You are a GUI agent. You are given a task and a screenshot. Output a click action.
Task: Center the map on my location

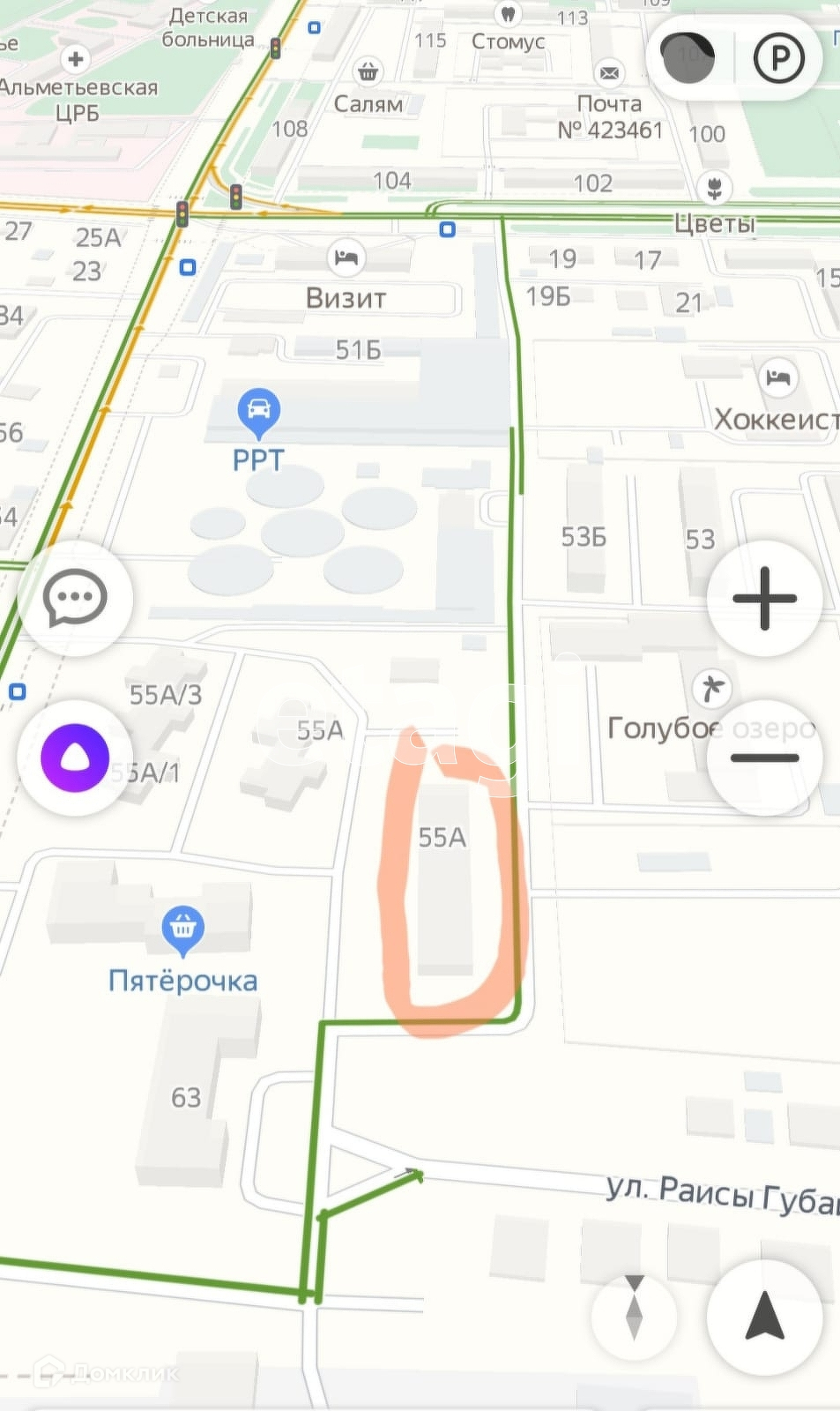click(764, 1318)
